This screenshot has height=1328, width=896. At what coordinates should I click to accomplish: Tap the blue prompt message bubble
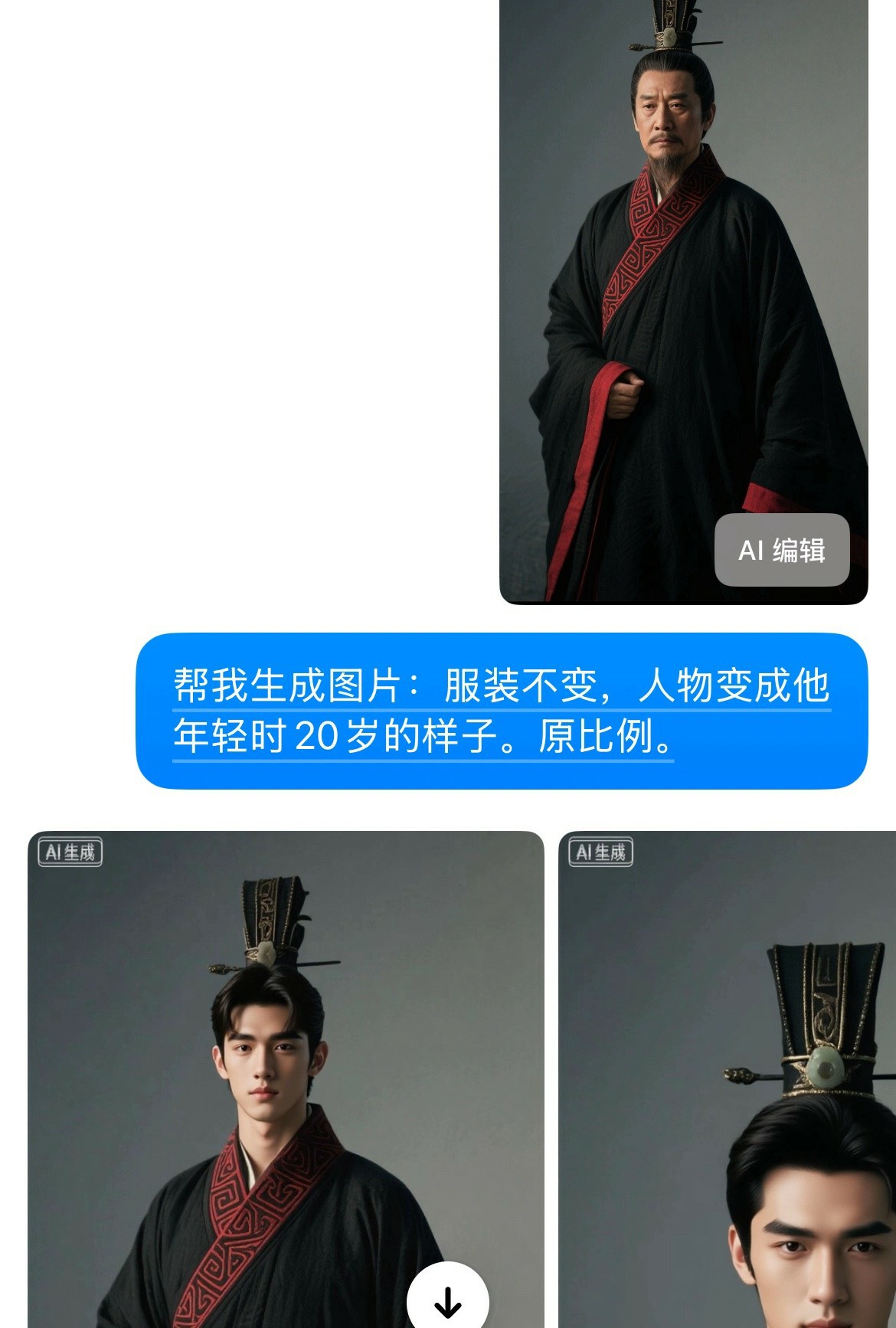click(502, 711)
